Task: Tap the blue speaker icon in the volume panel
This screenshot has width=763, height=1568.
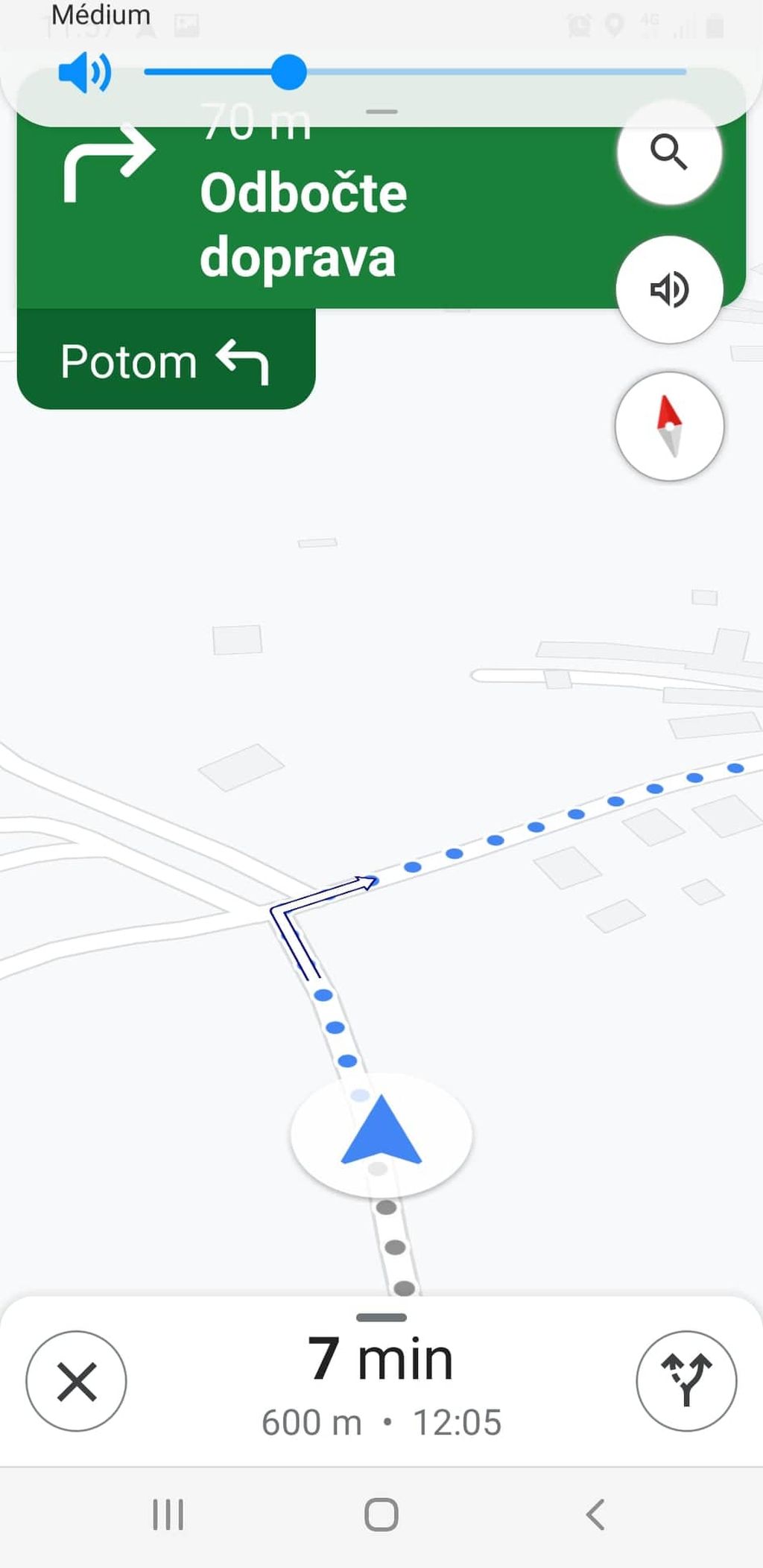Action: click(x=84, y=72)
